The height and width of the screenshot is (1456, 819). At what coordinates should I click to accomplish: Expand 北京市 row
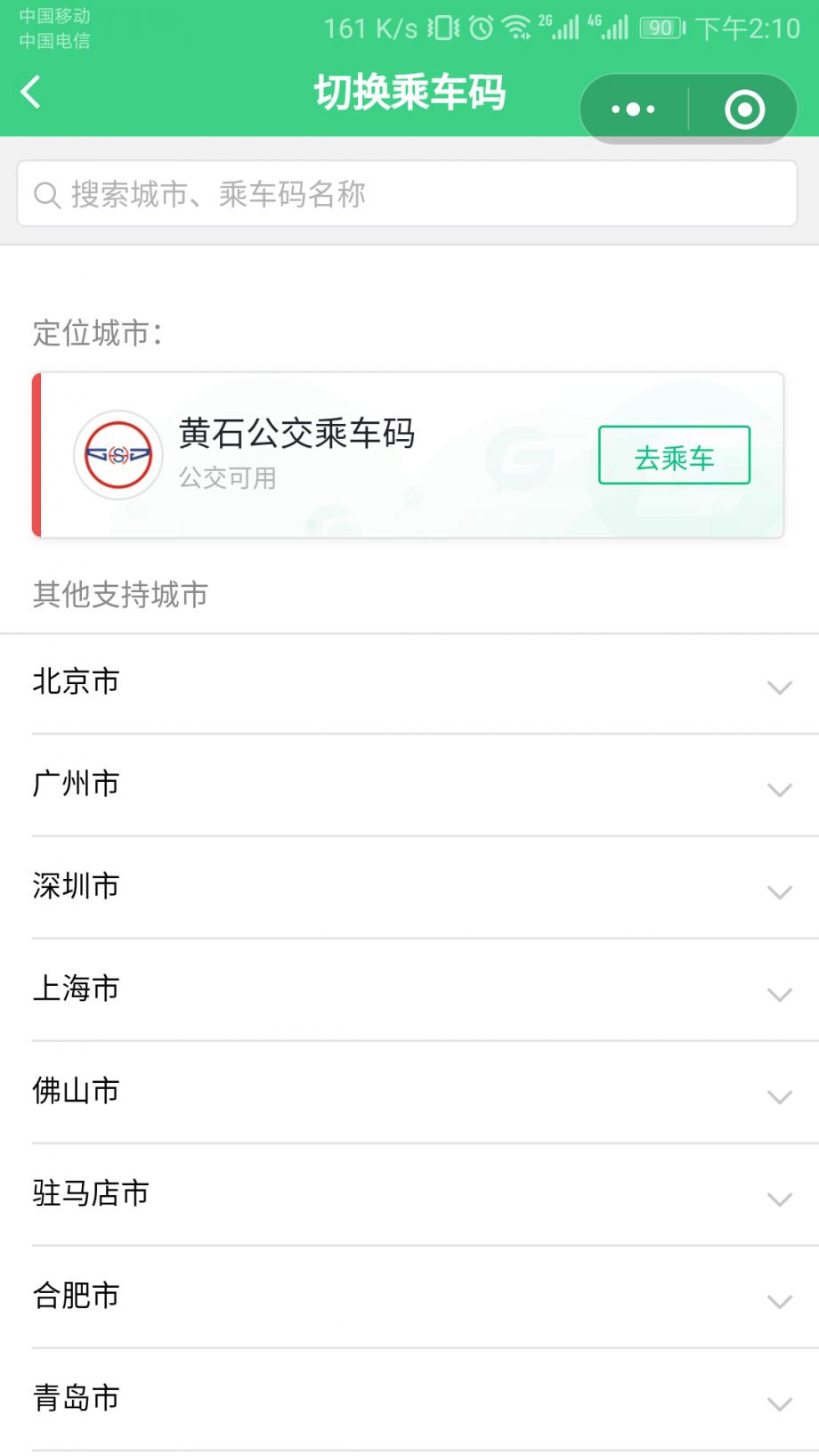(409, 684)
